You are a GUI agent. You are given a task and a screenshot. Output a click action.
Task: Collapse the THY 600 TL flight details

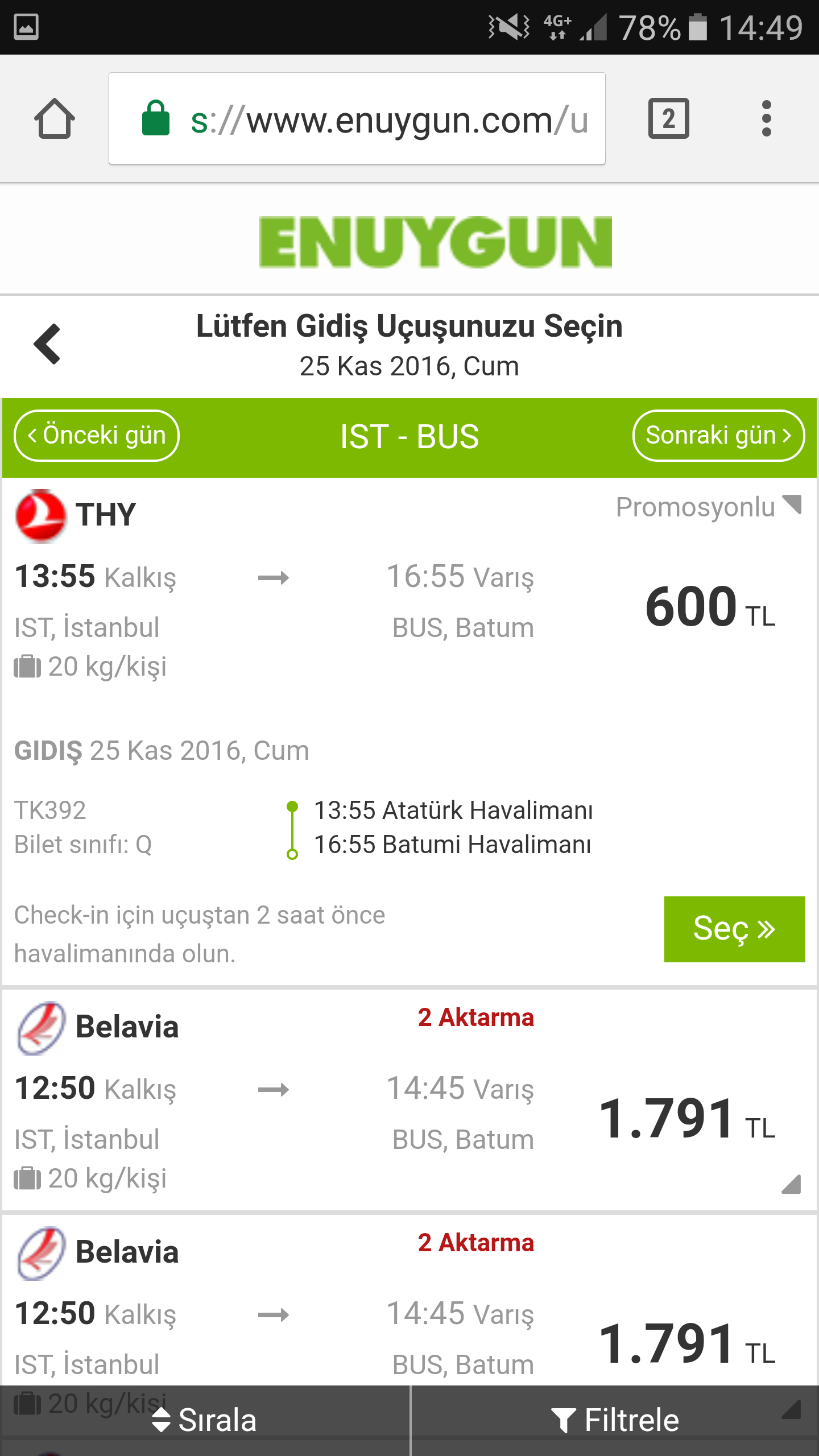792,504
